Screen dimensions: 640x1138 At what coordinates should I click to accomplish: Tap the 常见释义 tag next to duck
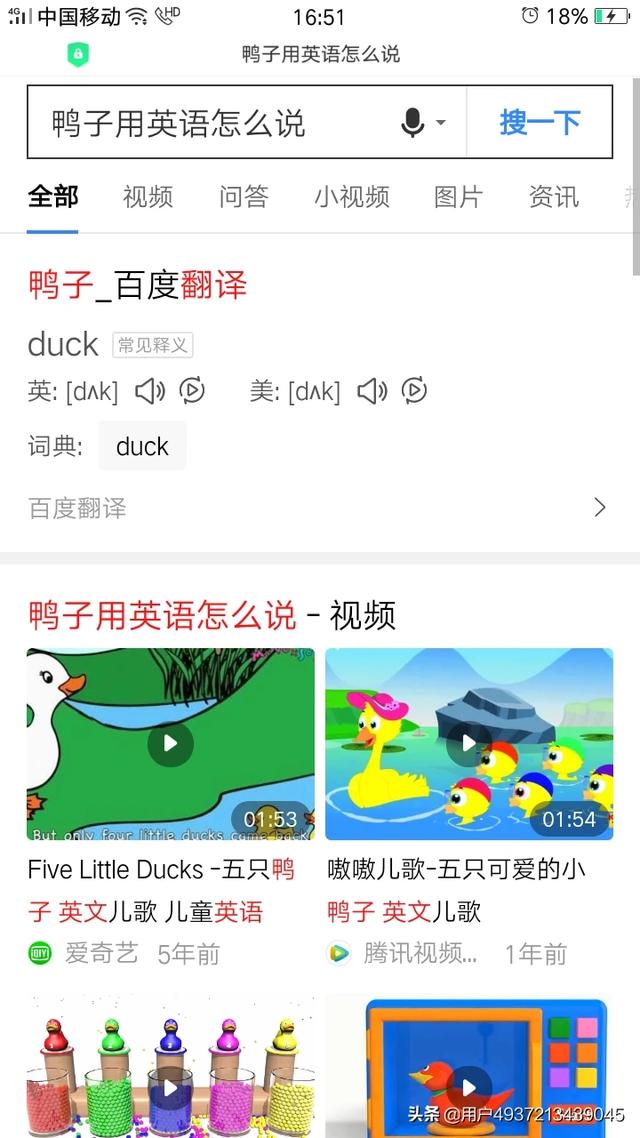coord(152,345)
